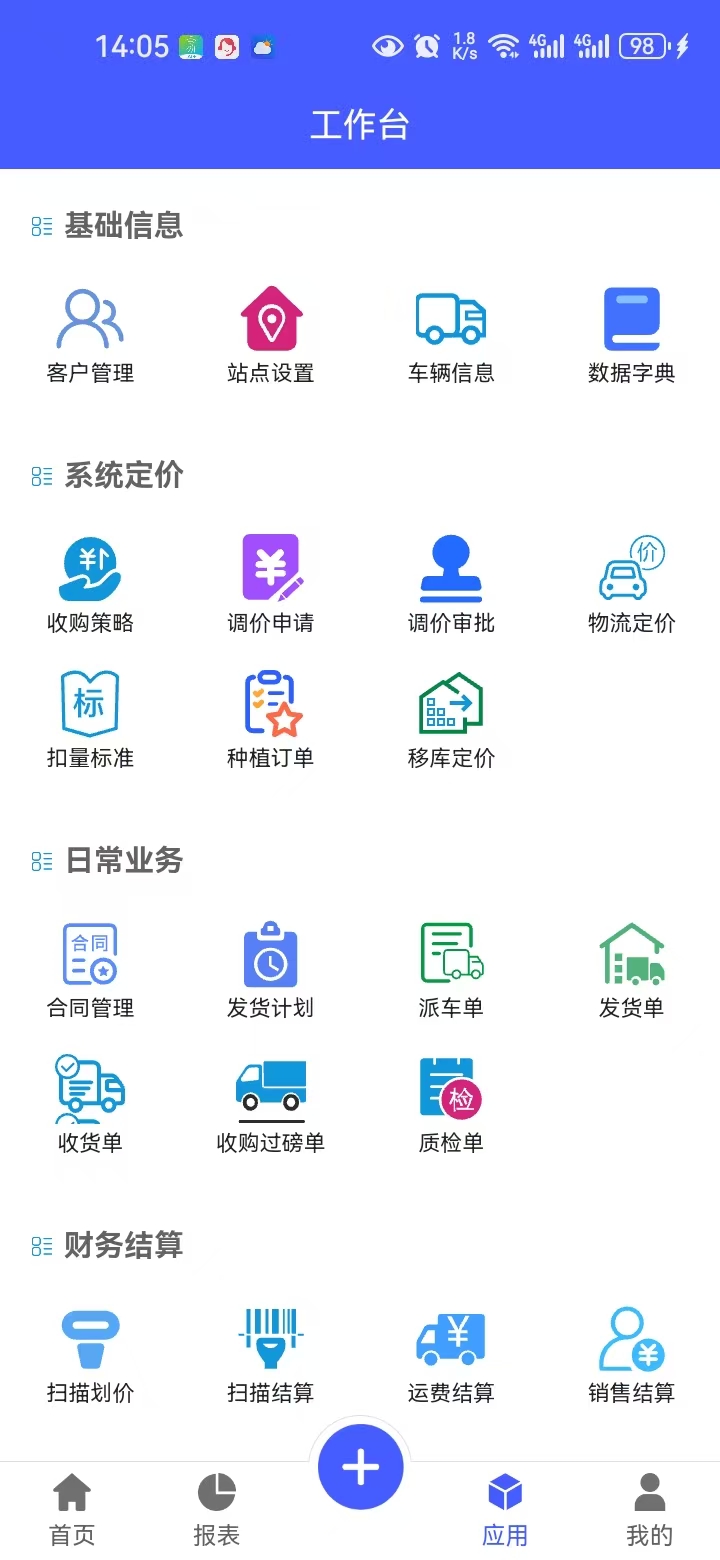Viewport: 720px width, 1560px height.
Task: Tap the blue plus button
Action: 360,1467
